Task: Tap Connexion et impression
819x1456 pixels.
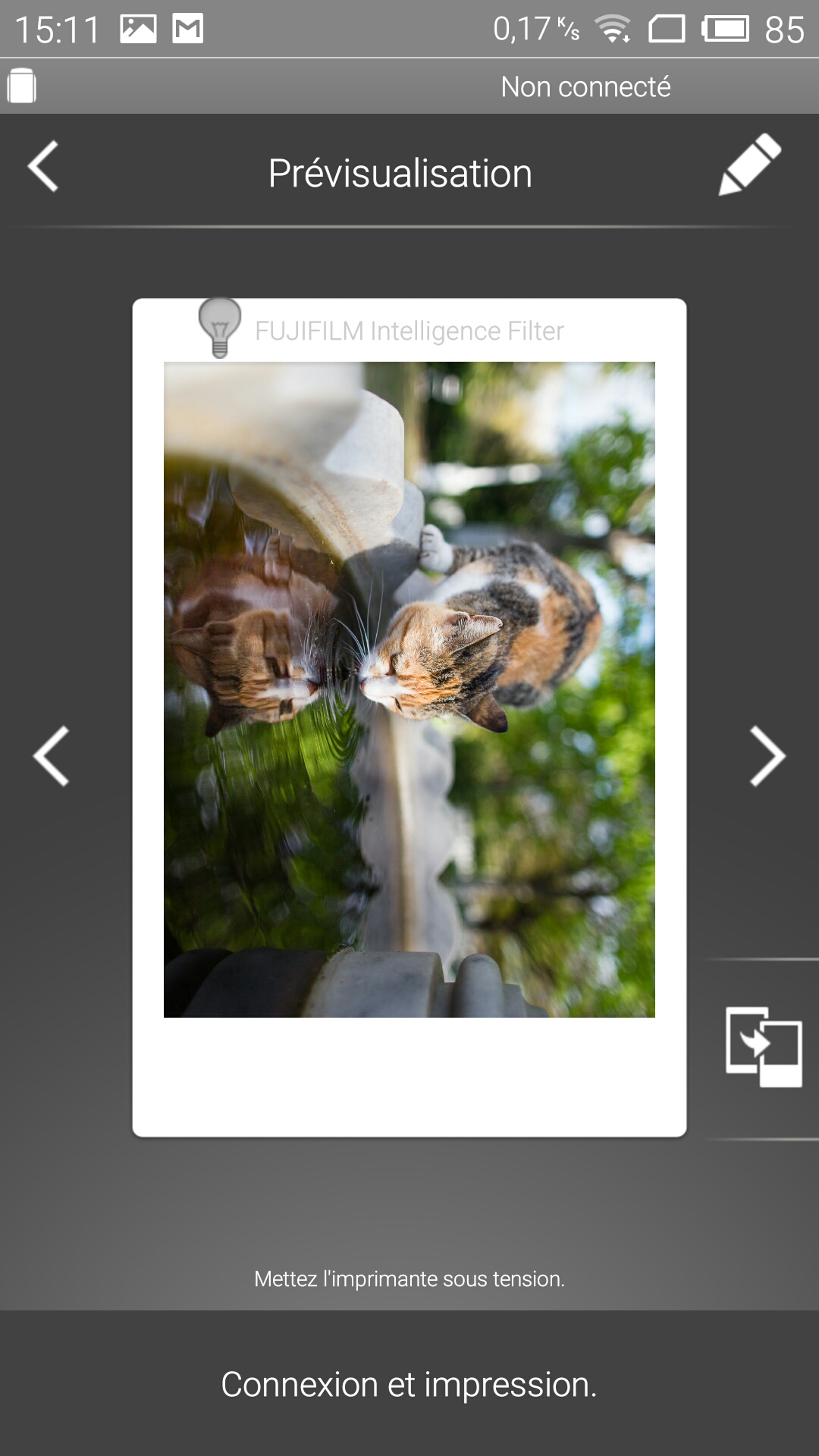Action: point(409,1384)
